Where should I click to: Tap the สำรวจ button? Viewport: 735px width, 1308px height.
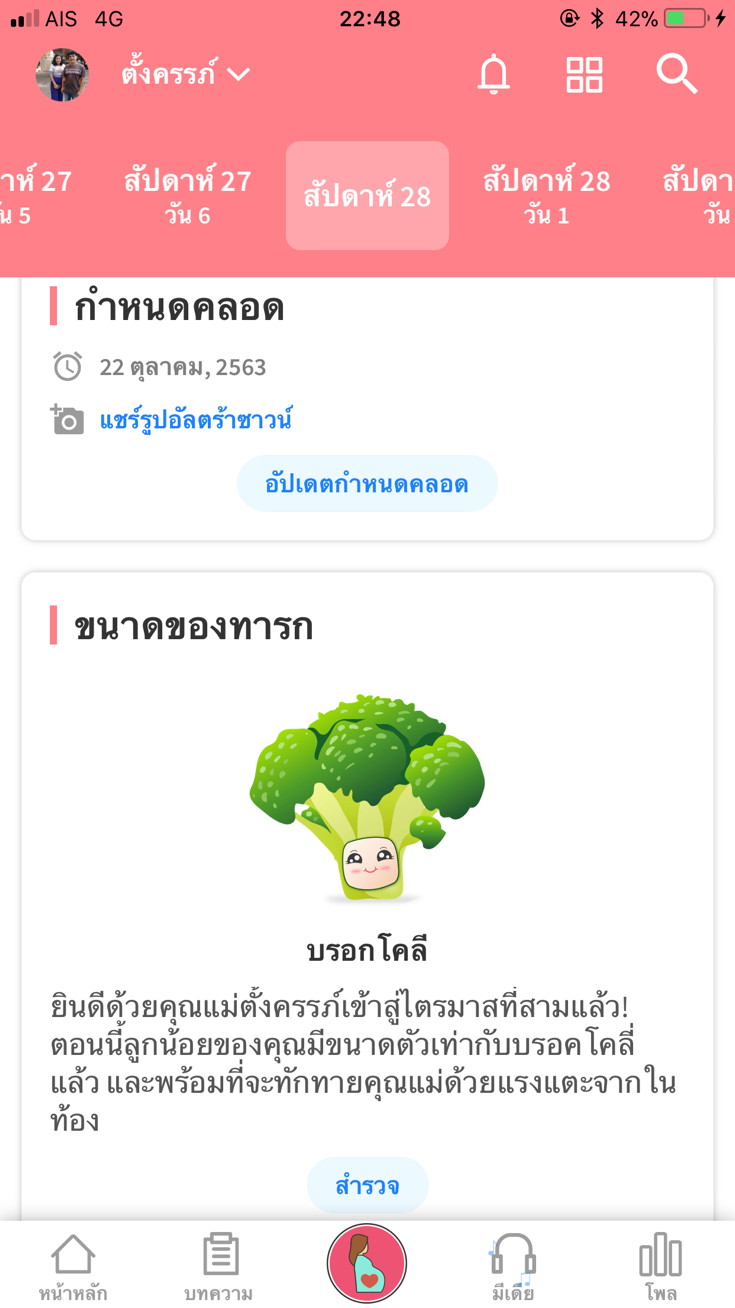[367, 1186]
